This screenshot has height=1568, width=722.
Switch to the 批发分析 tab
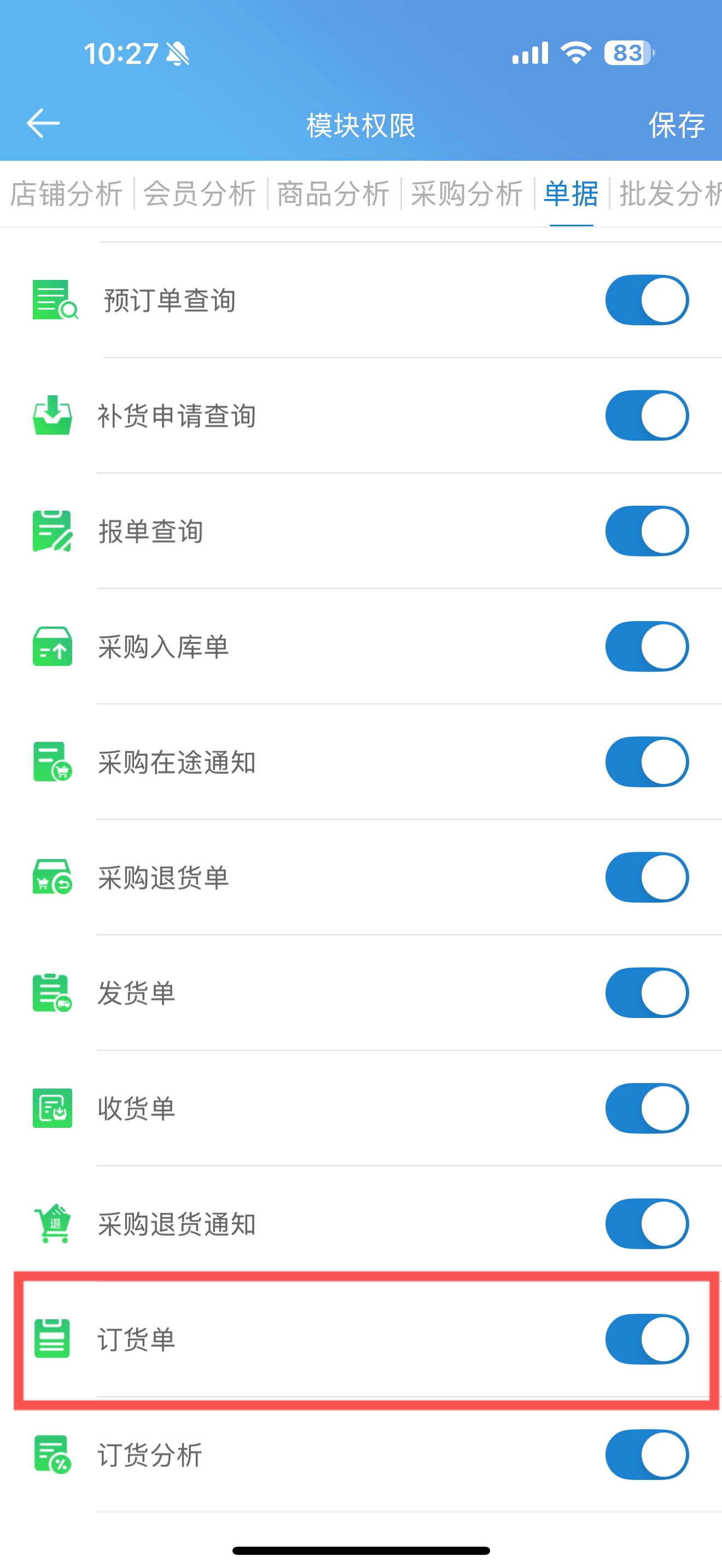(x=670, y=194)
